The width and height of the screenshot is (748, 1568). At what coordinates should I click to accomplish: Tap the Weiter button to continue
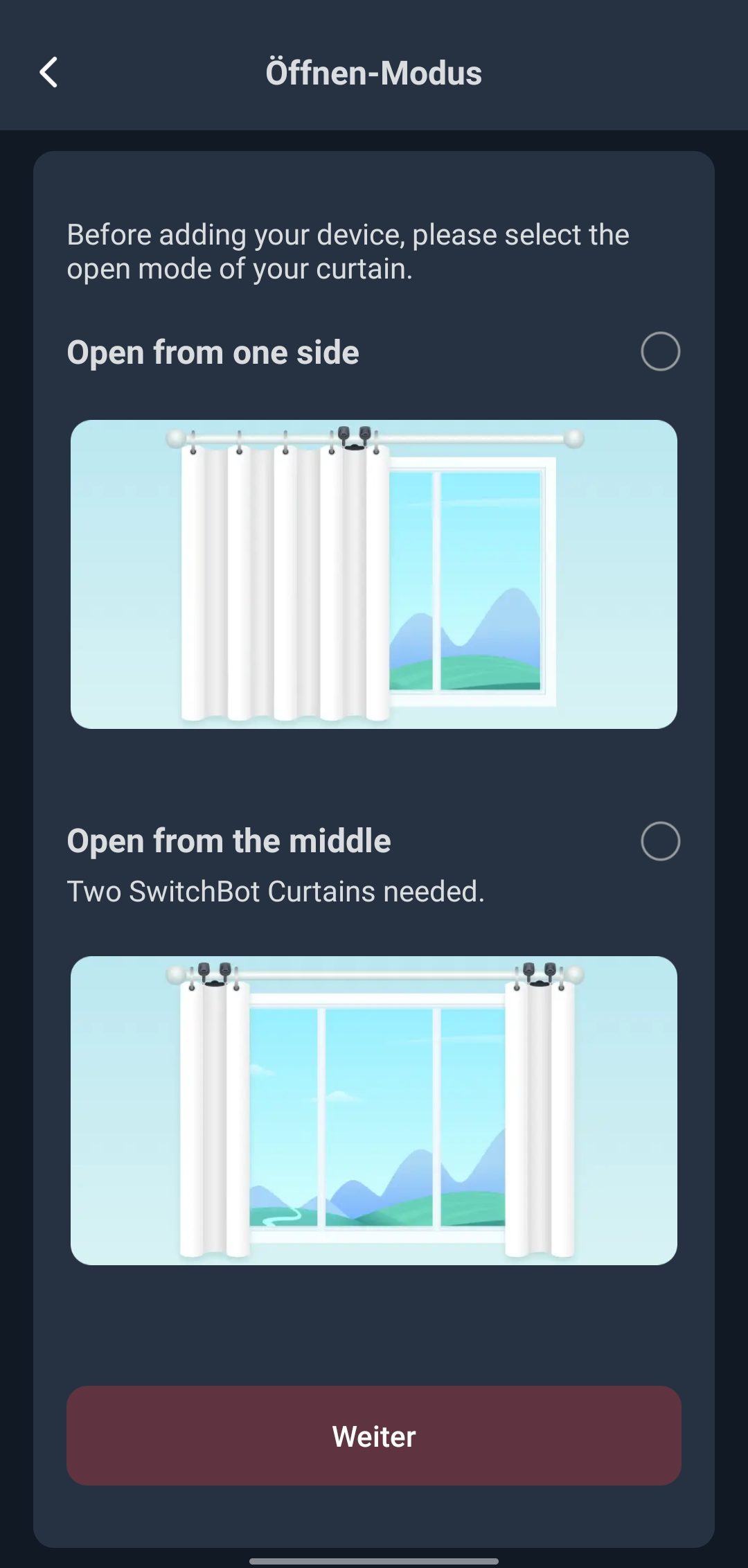pyautogui.click(x=374, y=1436)
